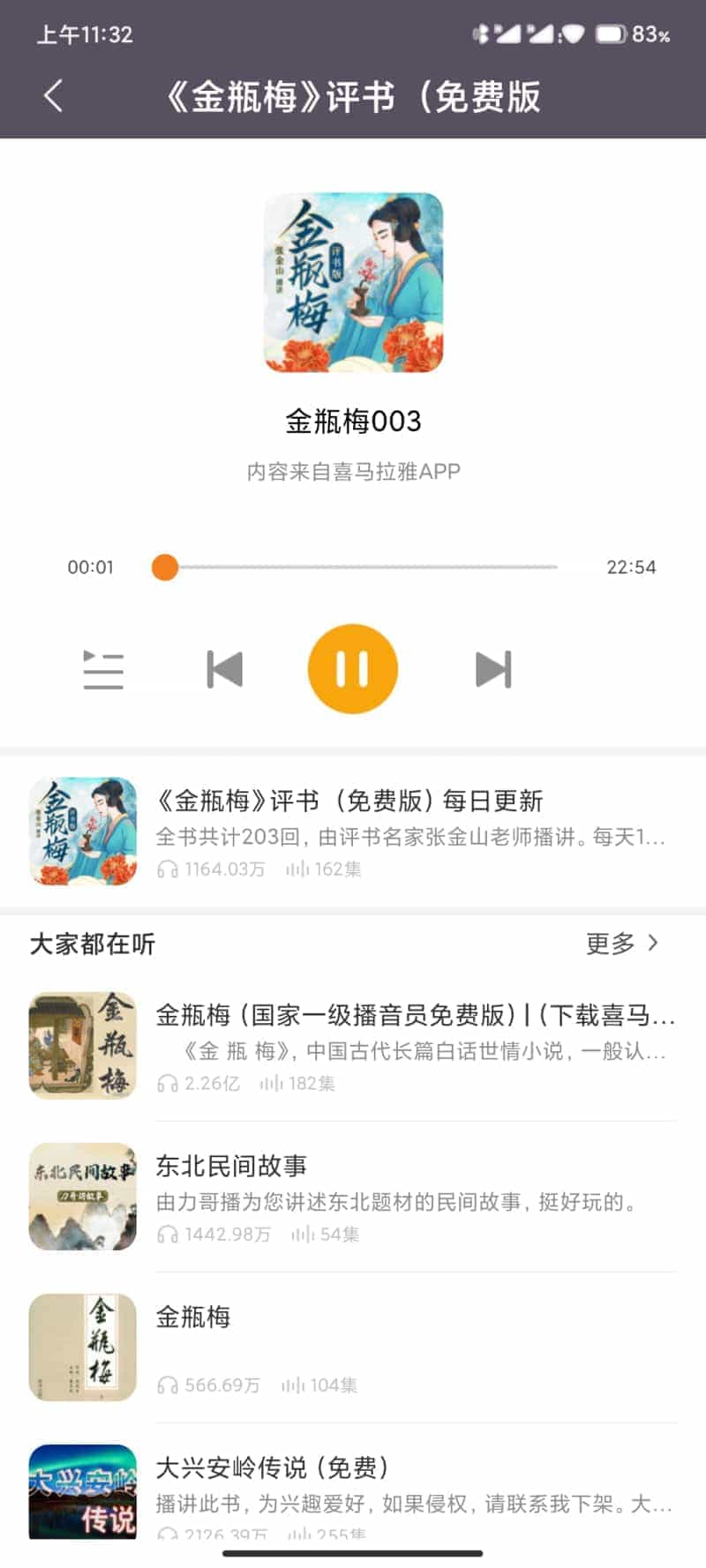Return to the previous episode

224,669
